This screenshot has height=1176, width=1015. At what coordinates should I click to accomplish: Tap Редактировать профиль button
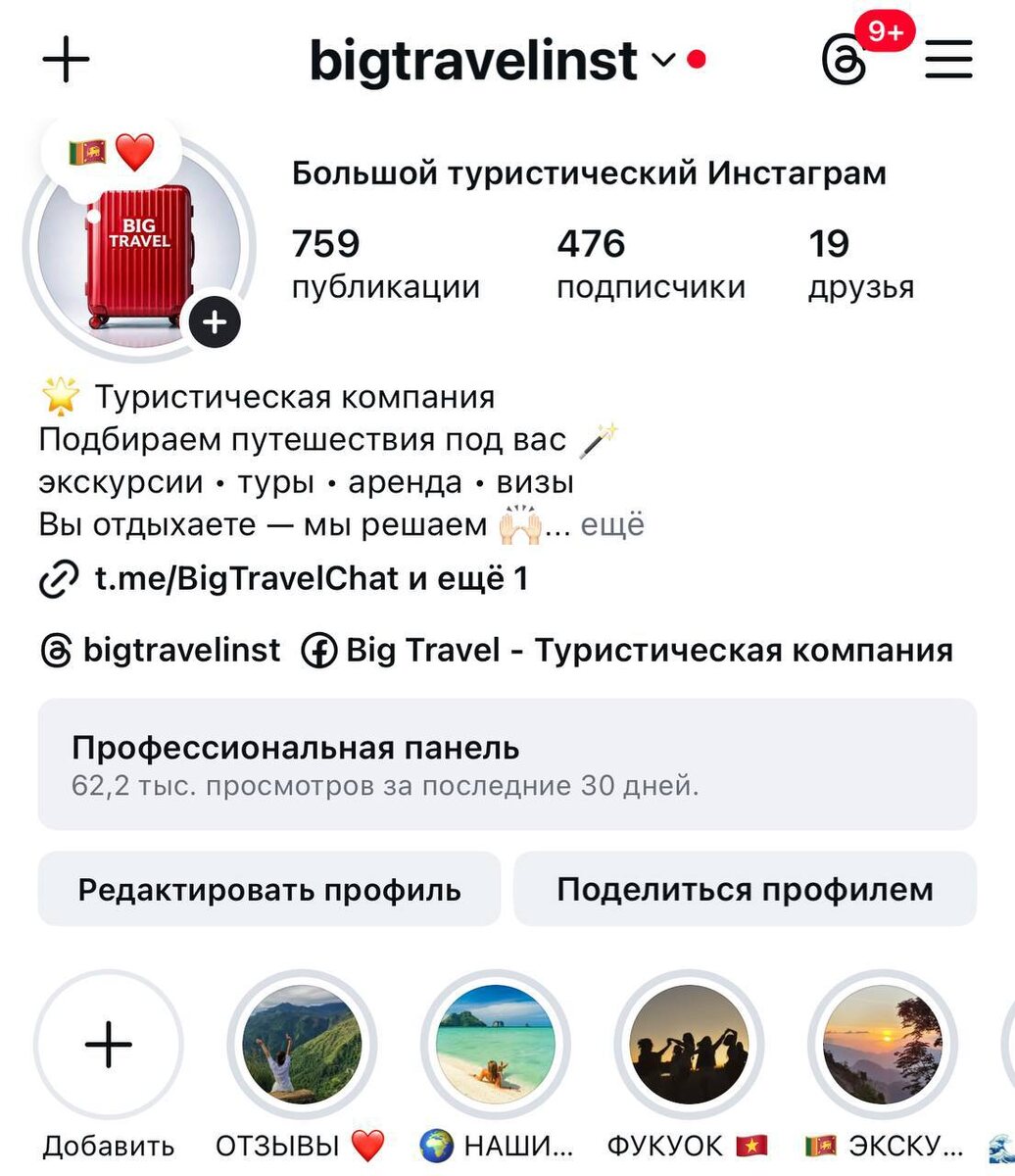click(269, 889)
